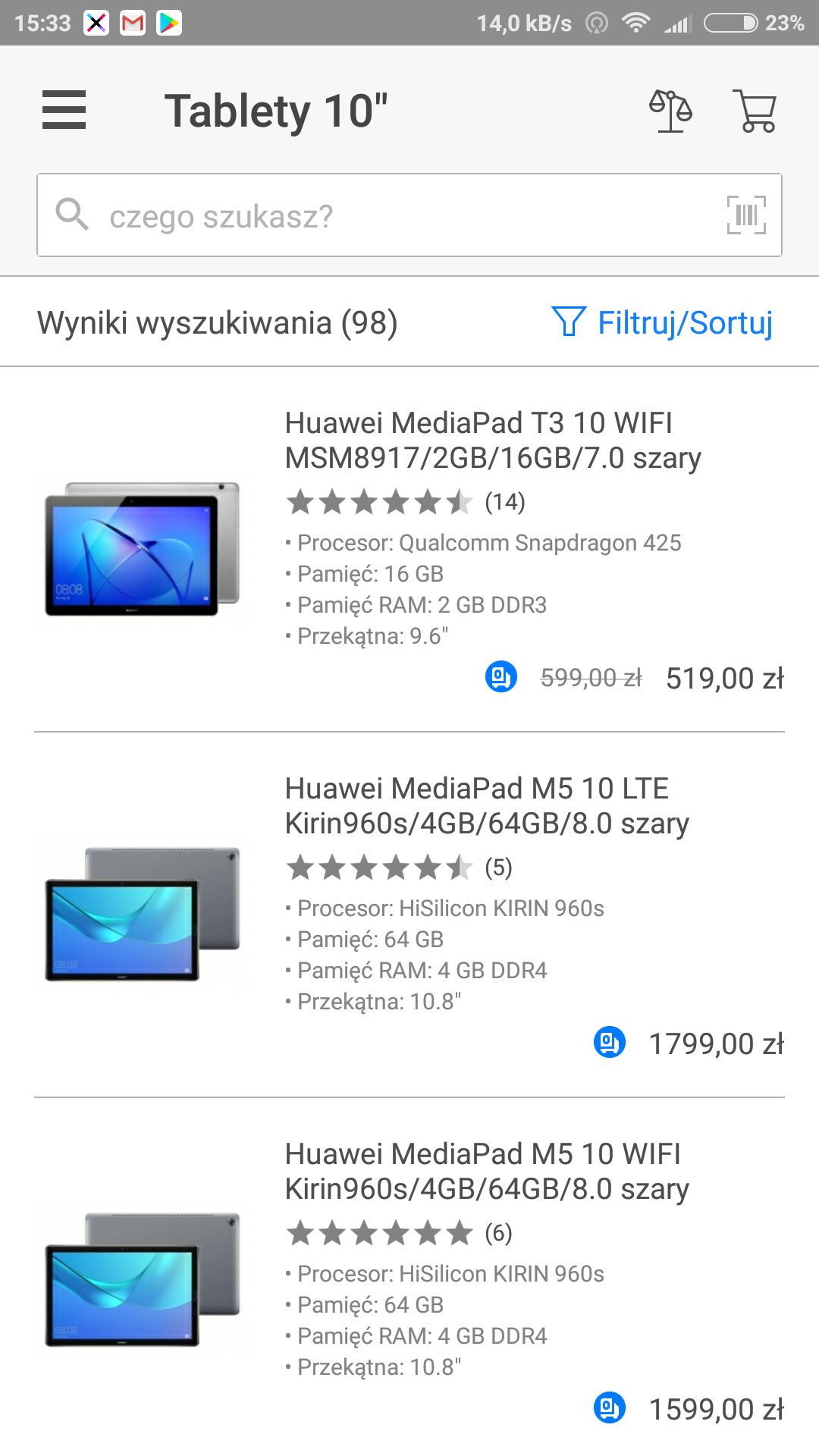Screen dimensions: 819x1456
Task: Tap the 'czego szukasz?' search field
Action: tap(409, 215)
